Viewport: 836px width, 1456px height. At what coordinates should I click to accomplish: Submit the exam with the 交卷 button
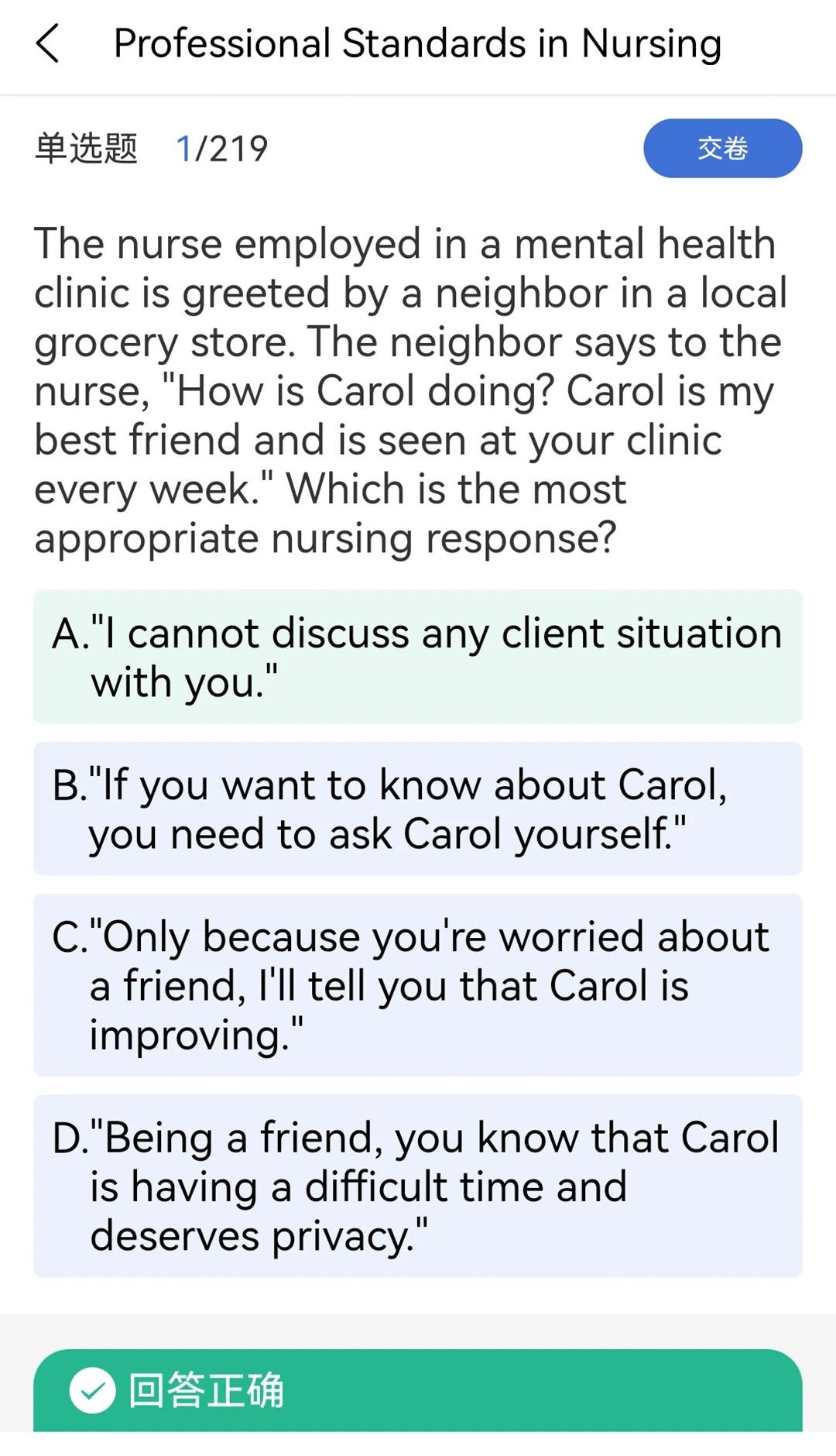point(722,148)
